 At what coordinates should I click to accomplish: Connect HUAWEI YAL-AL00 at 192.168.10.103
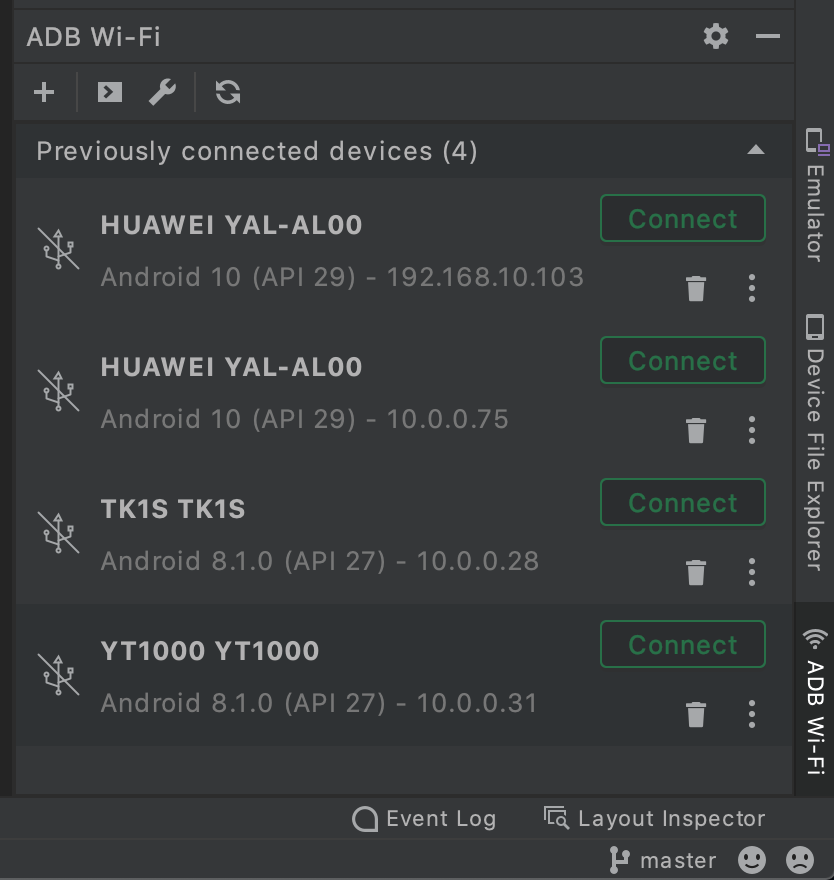click(x=682, y=219)
